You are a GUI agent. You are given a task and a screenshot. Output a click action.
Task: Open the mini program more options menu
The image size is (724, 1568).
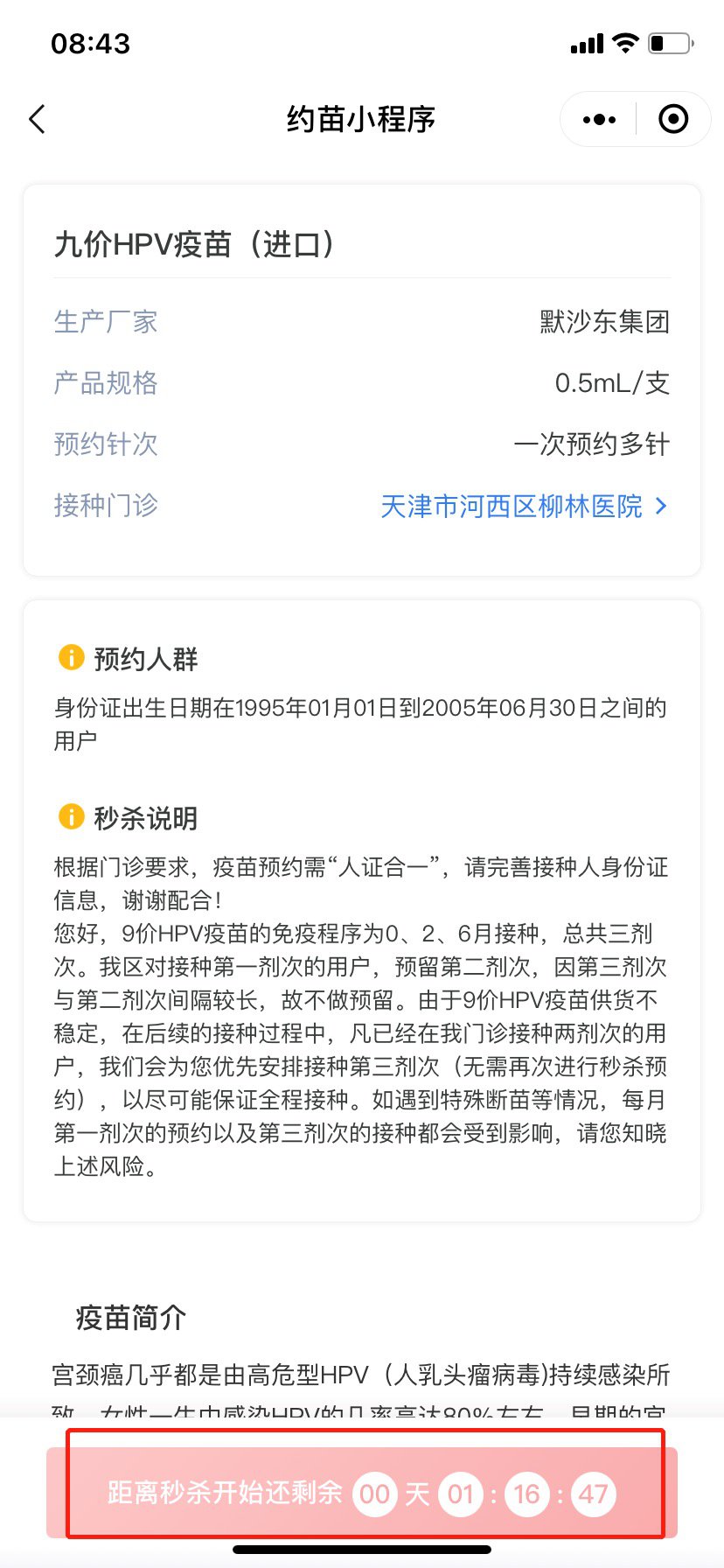click(x=599, y=119)
